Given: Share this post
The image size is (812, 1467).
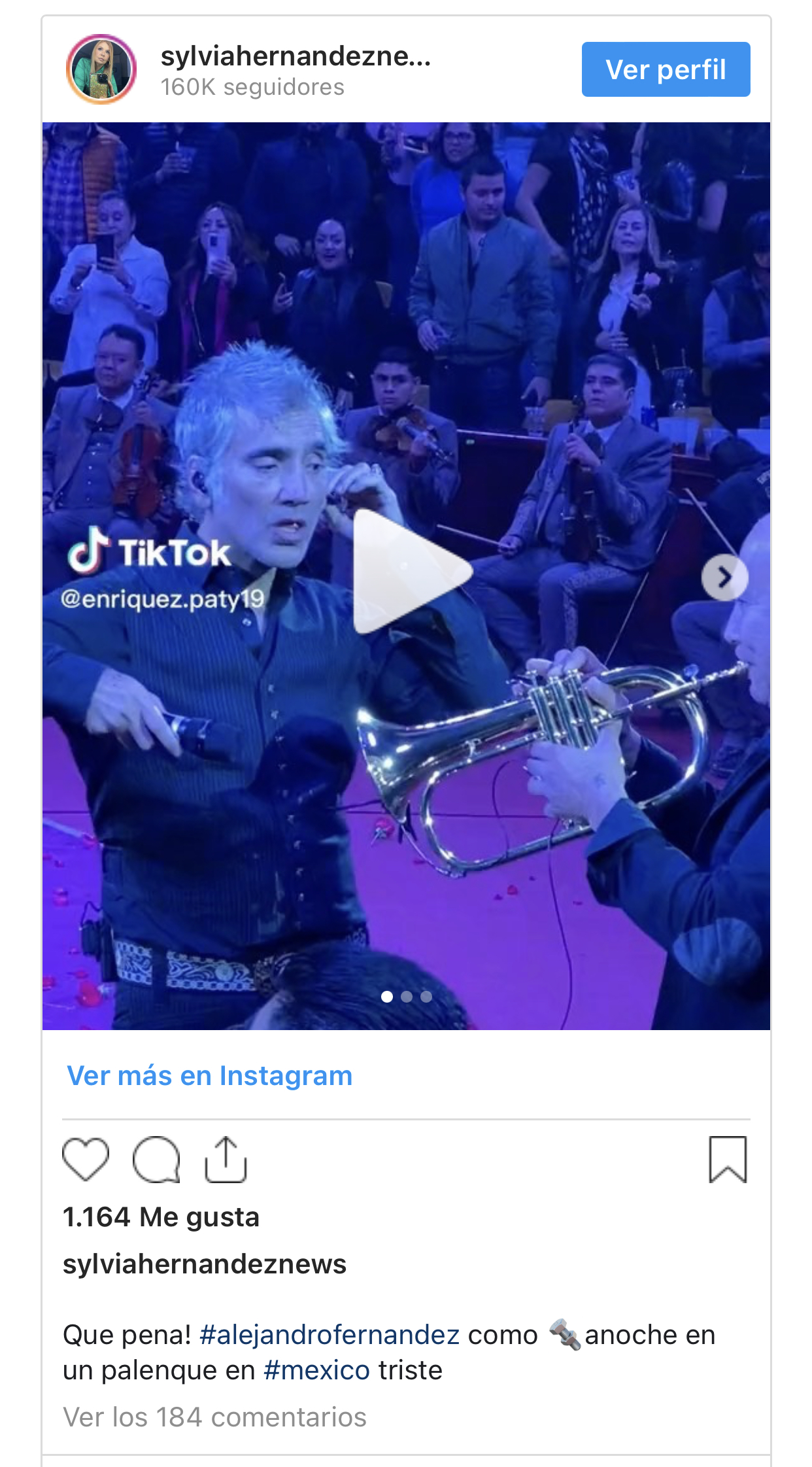Looking at the screenshot, I should 226,1160.
